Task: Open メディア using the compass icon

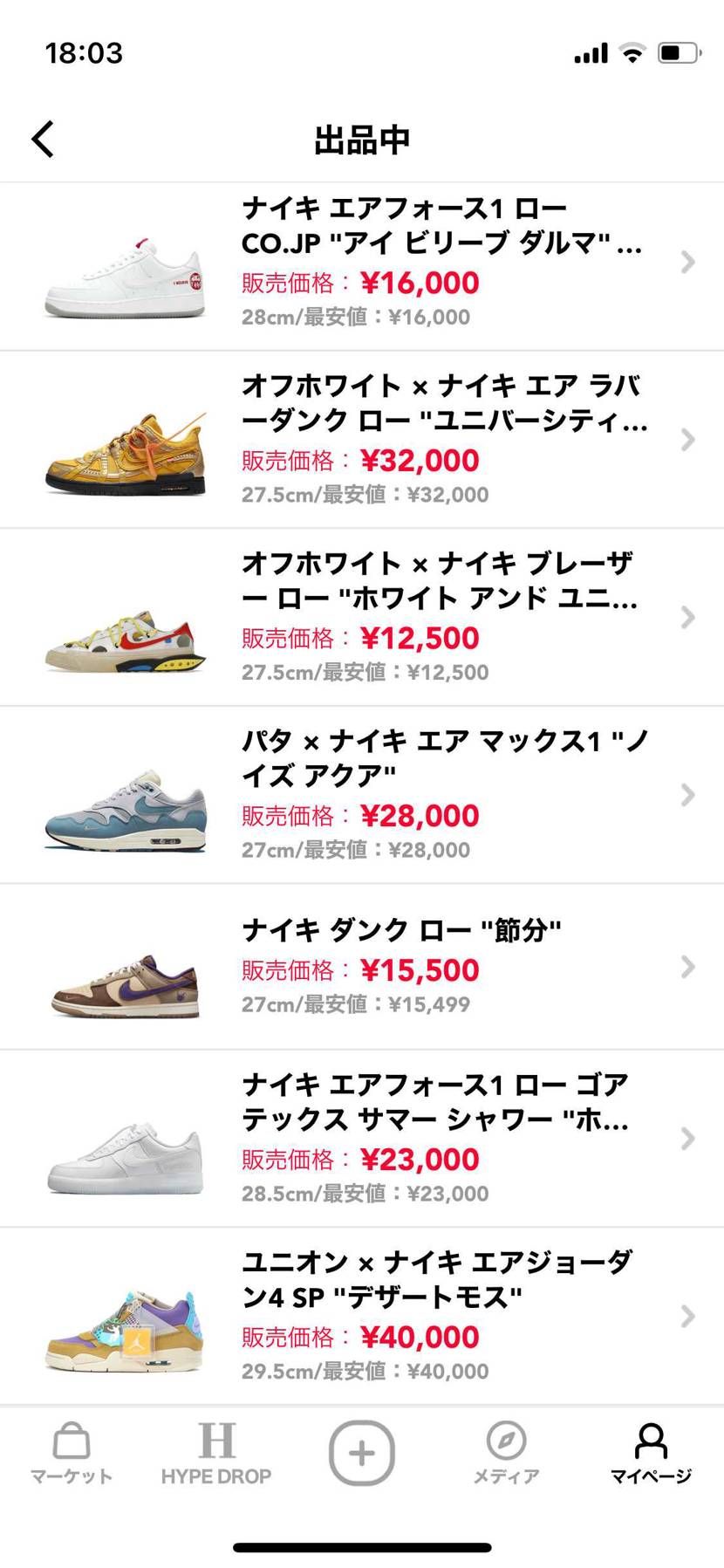Action: tap(506, 1453)
